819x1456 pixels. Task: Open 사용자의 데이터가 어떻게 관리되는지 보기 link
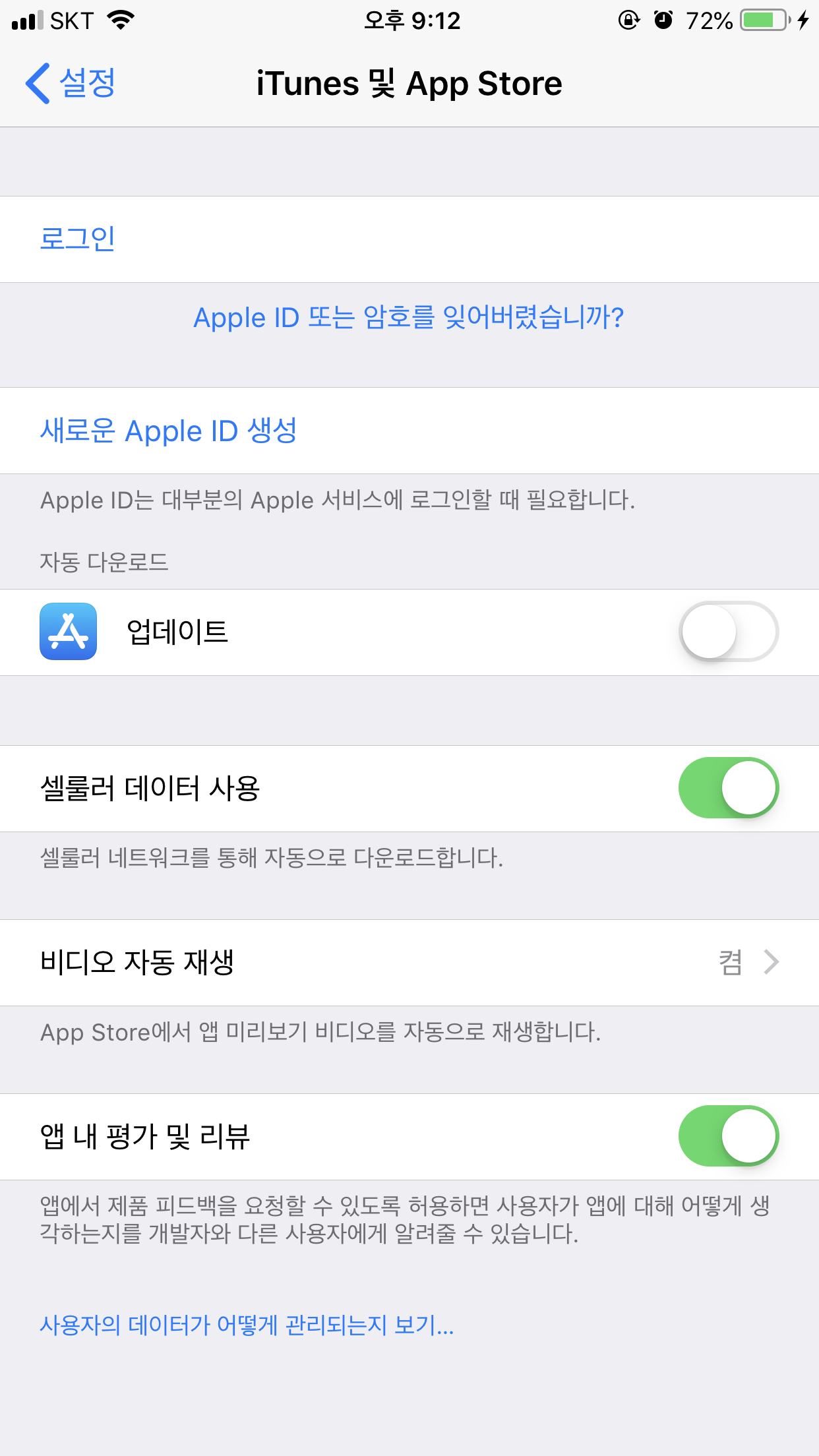pos(247,1325)
